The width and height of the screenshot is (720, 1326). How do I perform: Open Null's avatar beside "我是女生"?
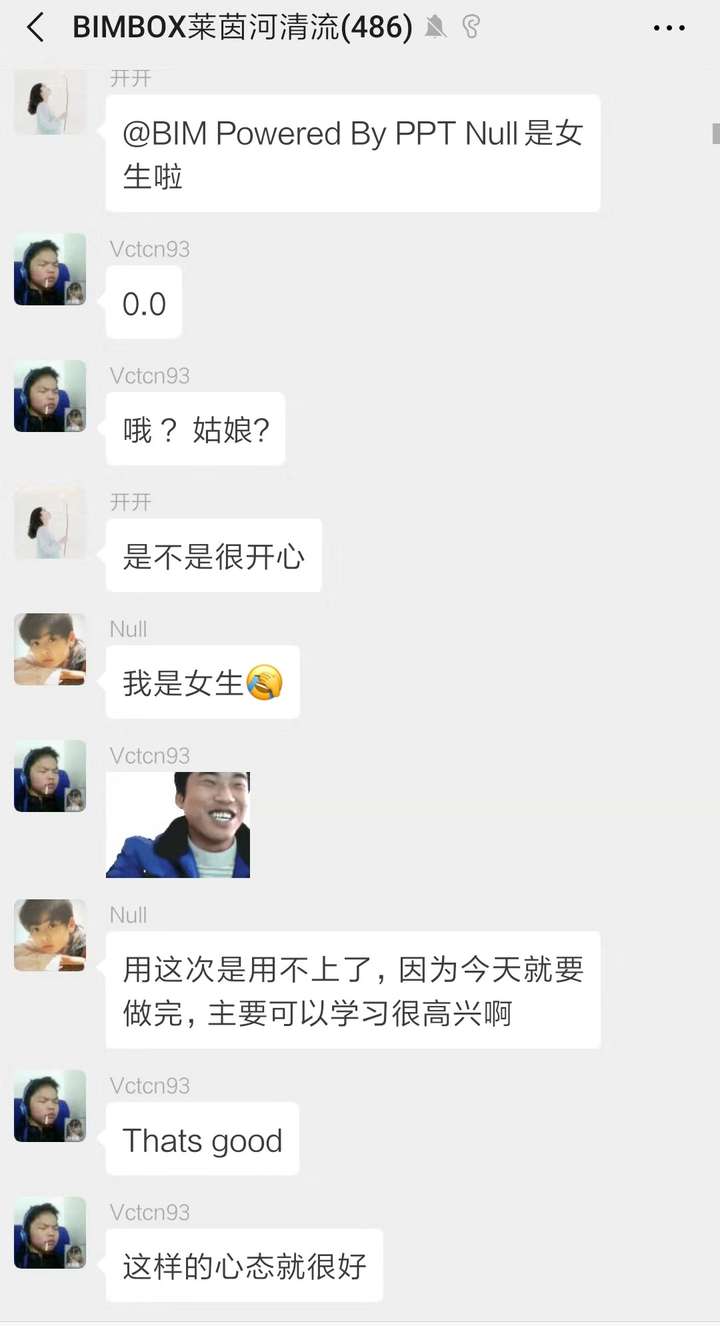pos(50,649)
